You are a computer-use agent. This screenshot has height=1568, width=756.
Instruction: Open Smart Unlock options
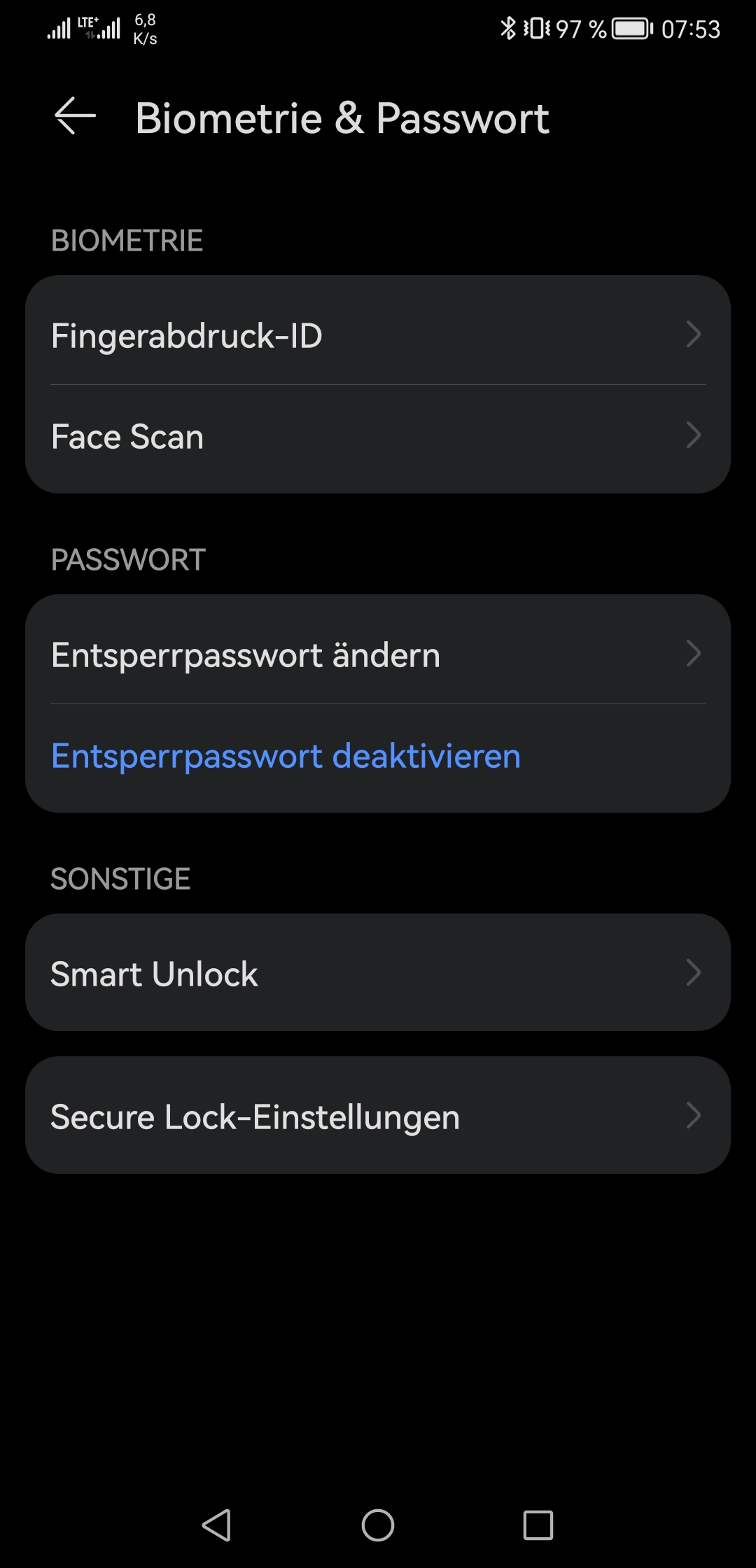(378, 973)
